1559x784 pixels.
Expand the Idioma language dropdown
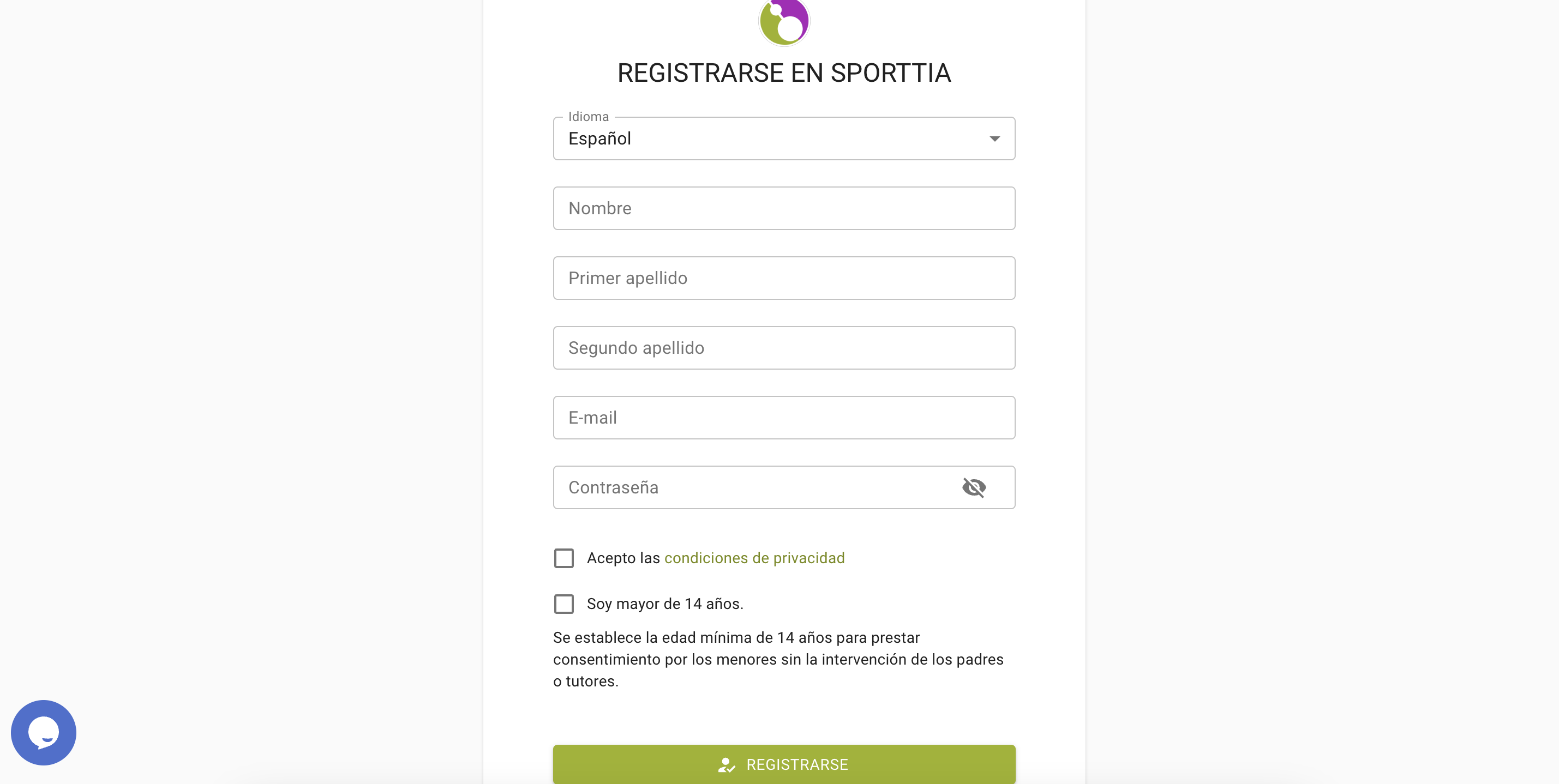tap(783, 138)
